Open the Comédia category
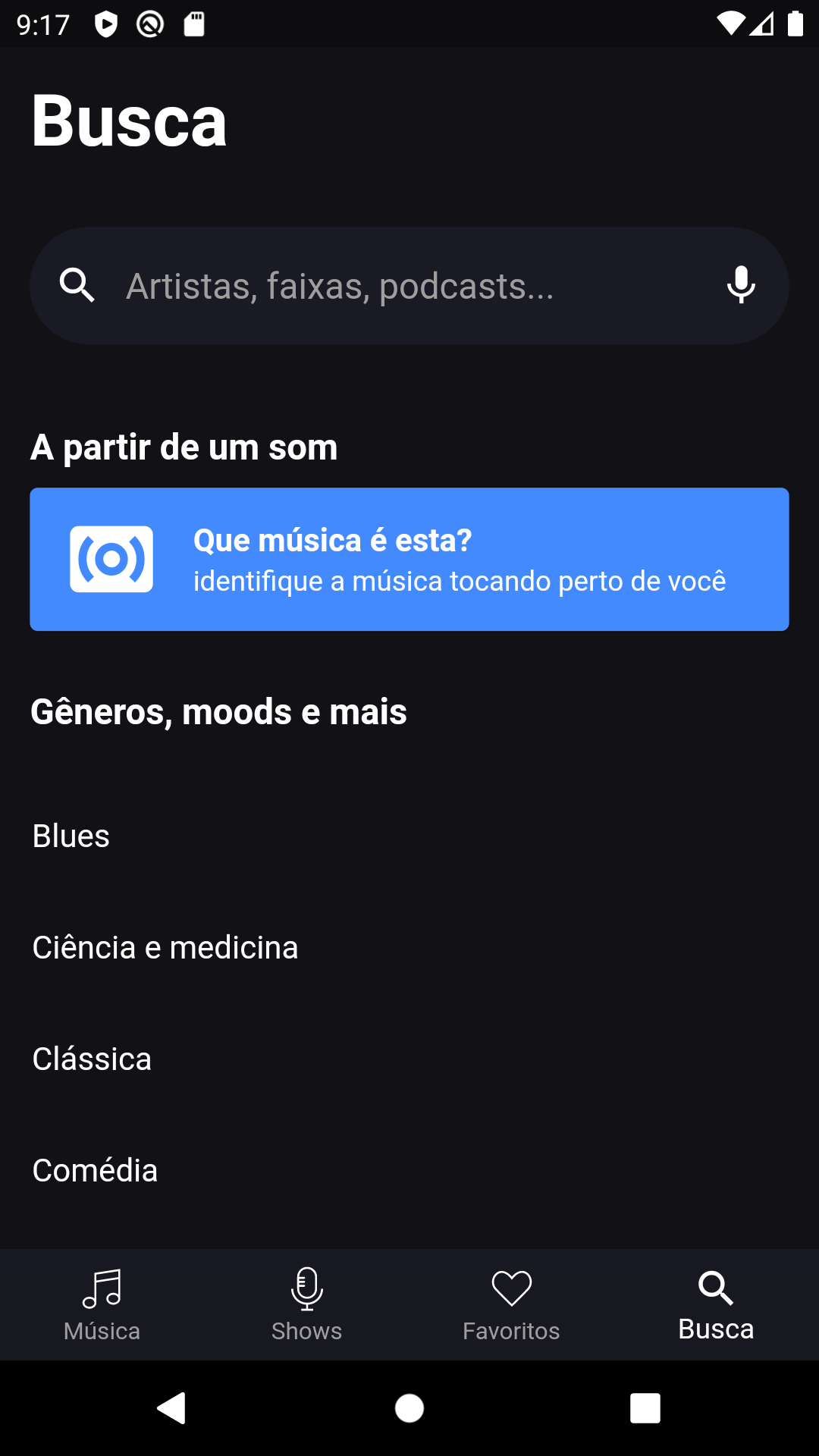Viewport: 819px width, 1456px height. 95,1170
